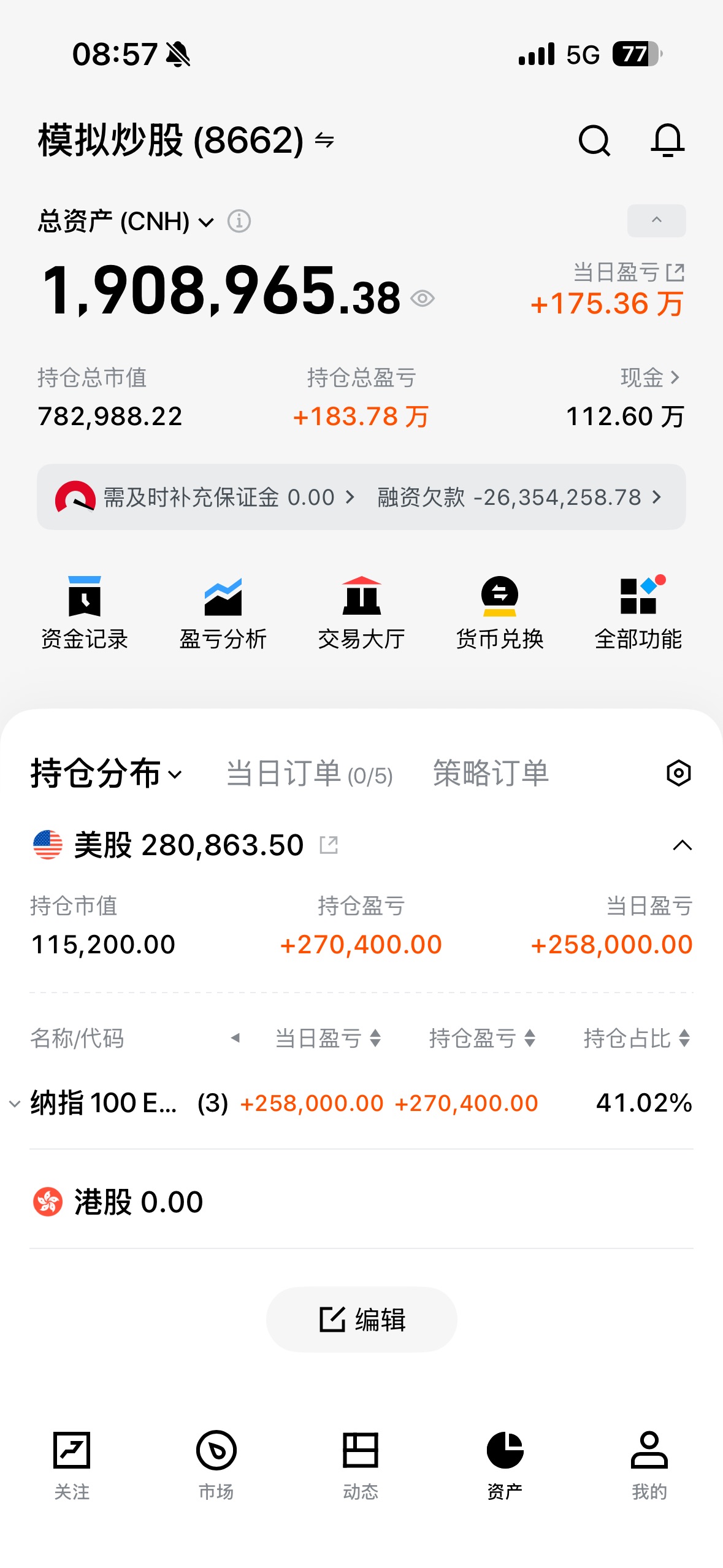Open the total assets currency dropdown
The image size is (723, 1568).
207,221
